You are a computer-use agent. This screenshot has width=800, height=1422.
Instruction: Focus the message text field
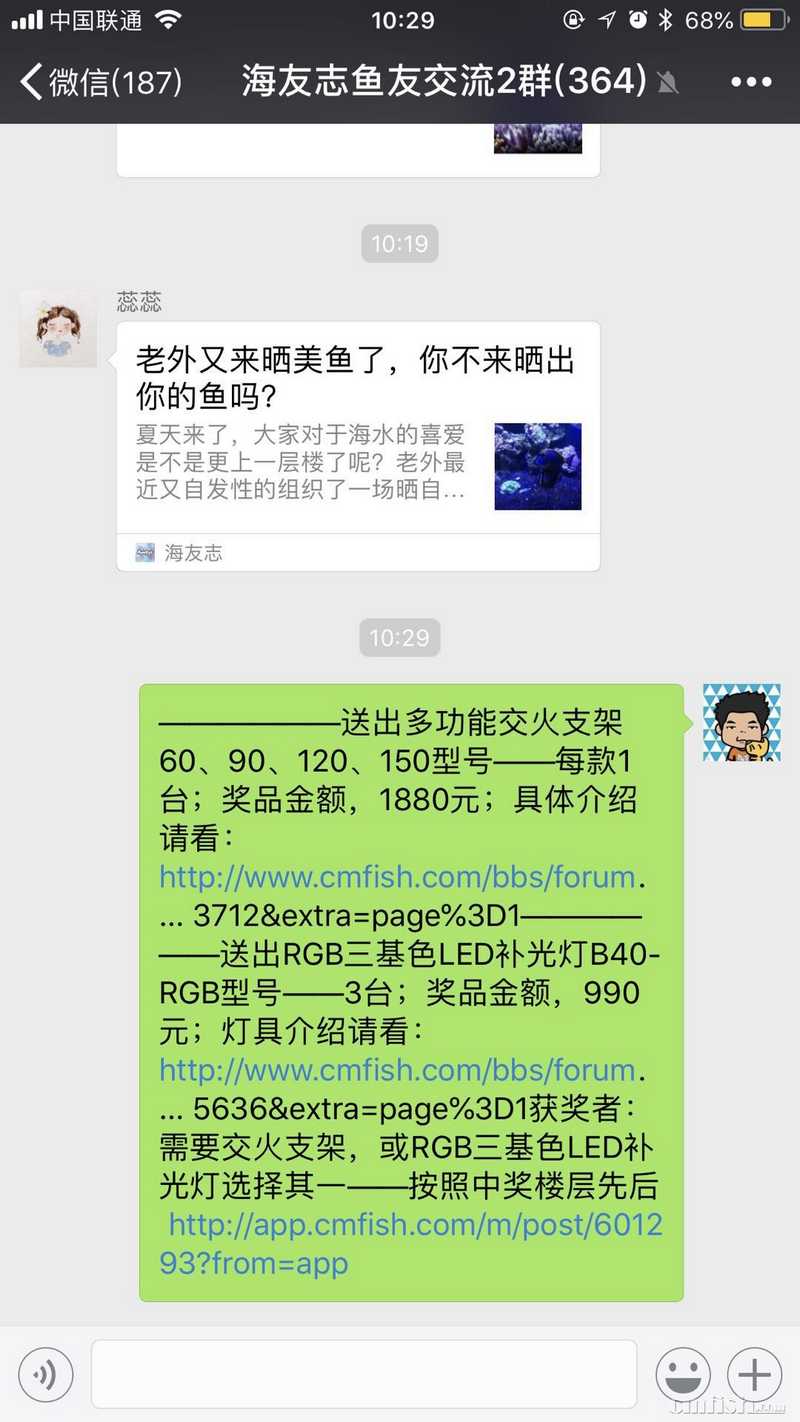364,1374
